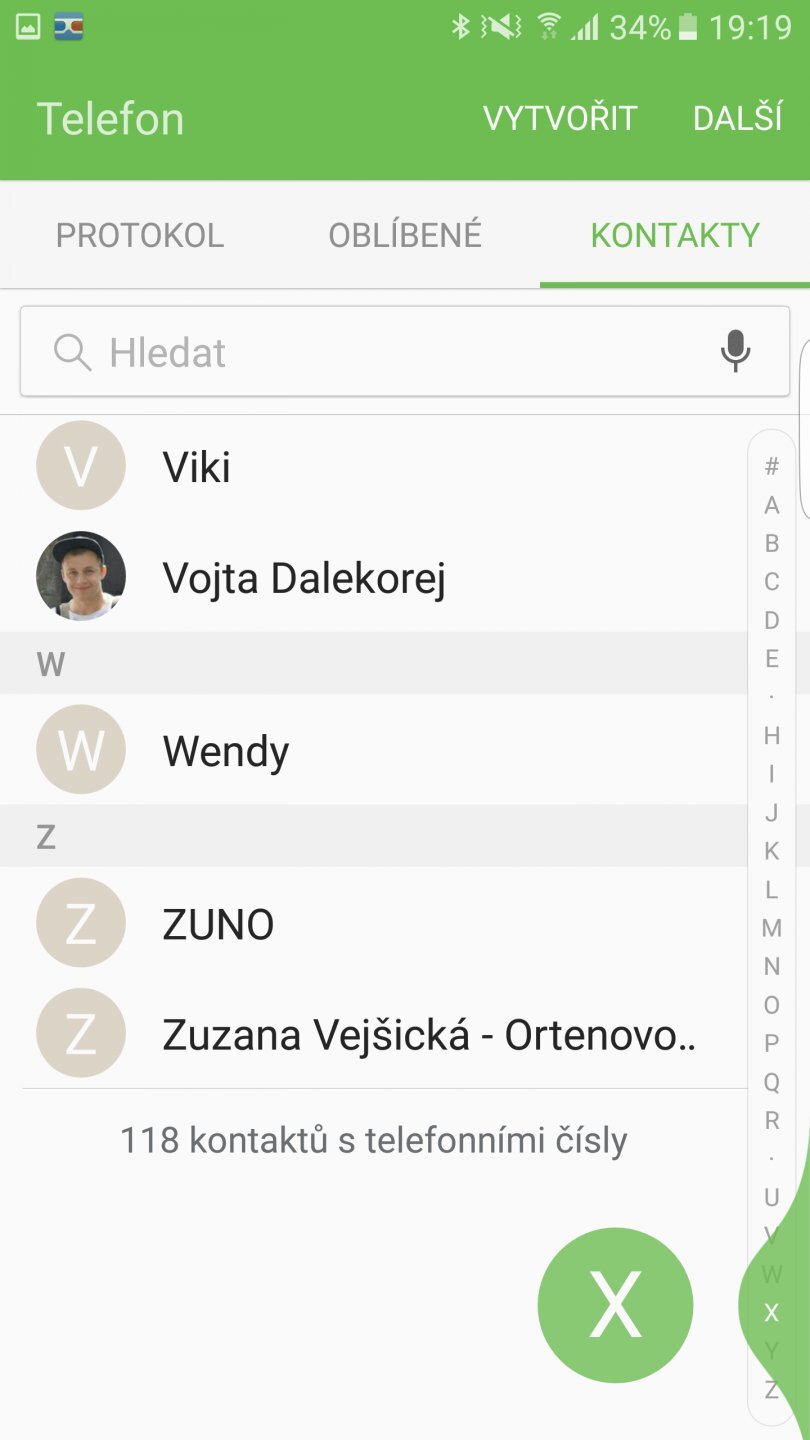Jump to letter A in the index
Image resolution: width=810 pixels, height=1440 pixels.
tap(771, 505)
